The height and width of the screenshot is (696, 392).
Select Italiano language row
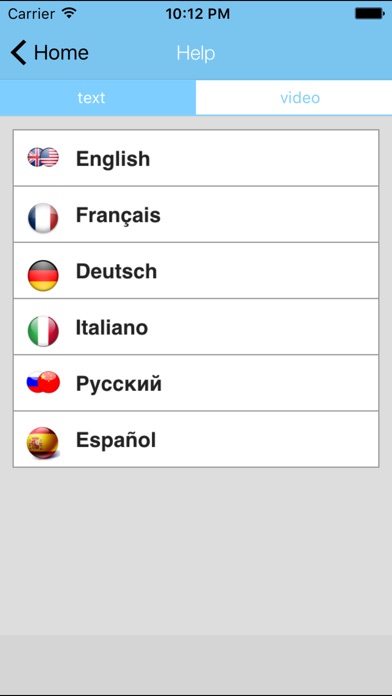(196, 327)
